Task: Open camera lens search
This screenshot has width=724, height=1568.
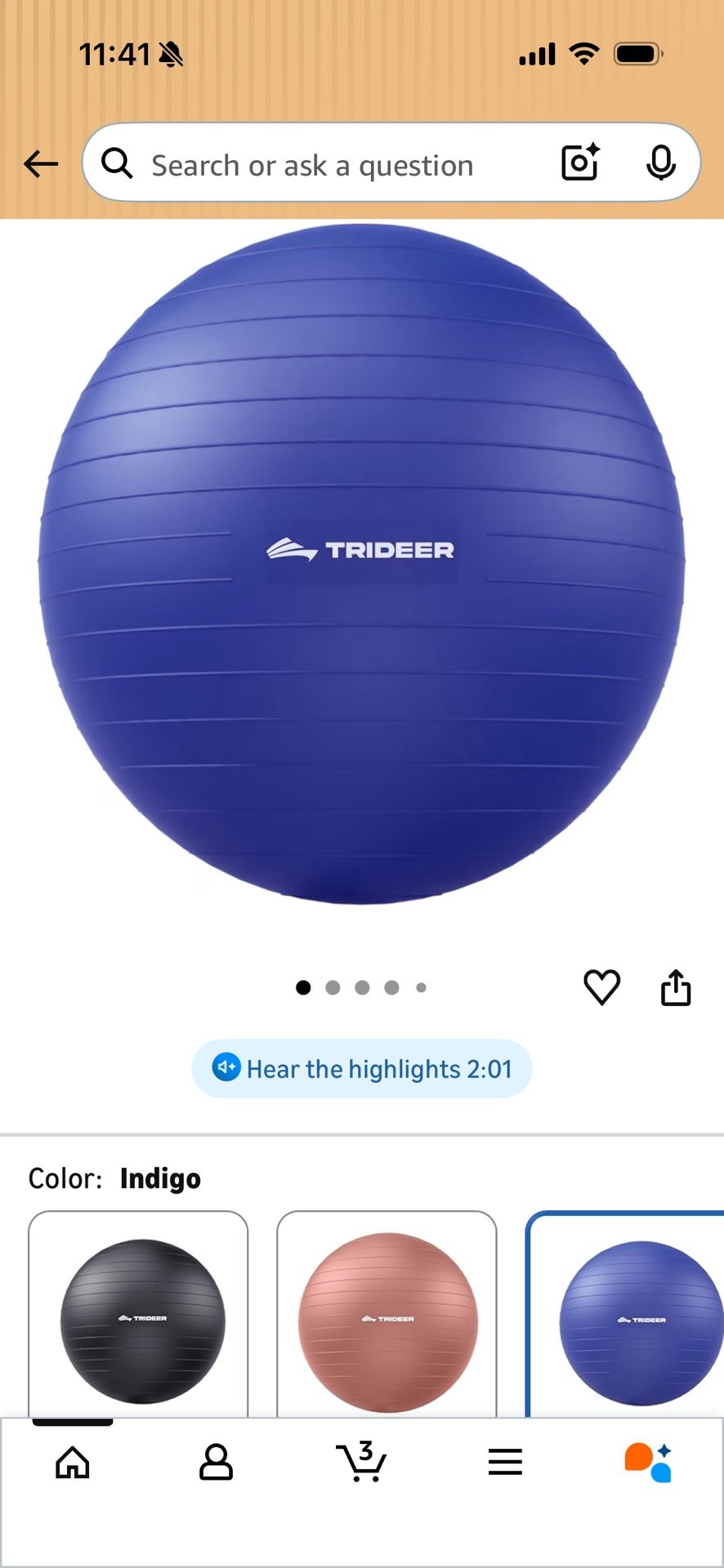Action: tap(580, 163)
